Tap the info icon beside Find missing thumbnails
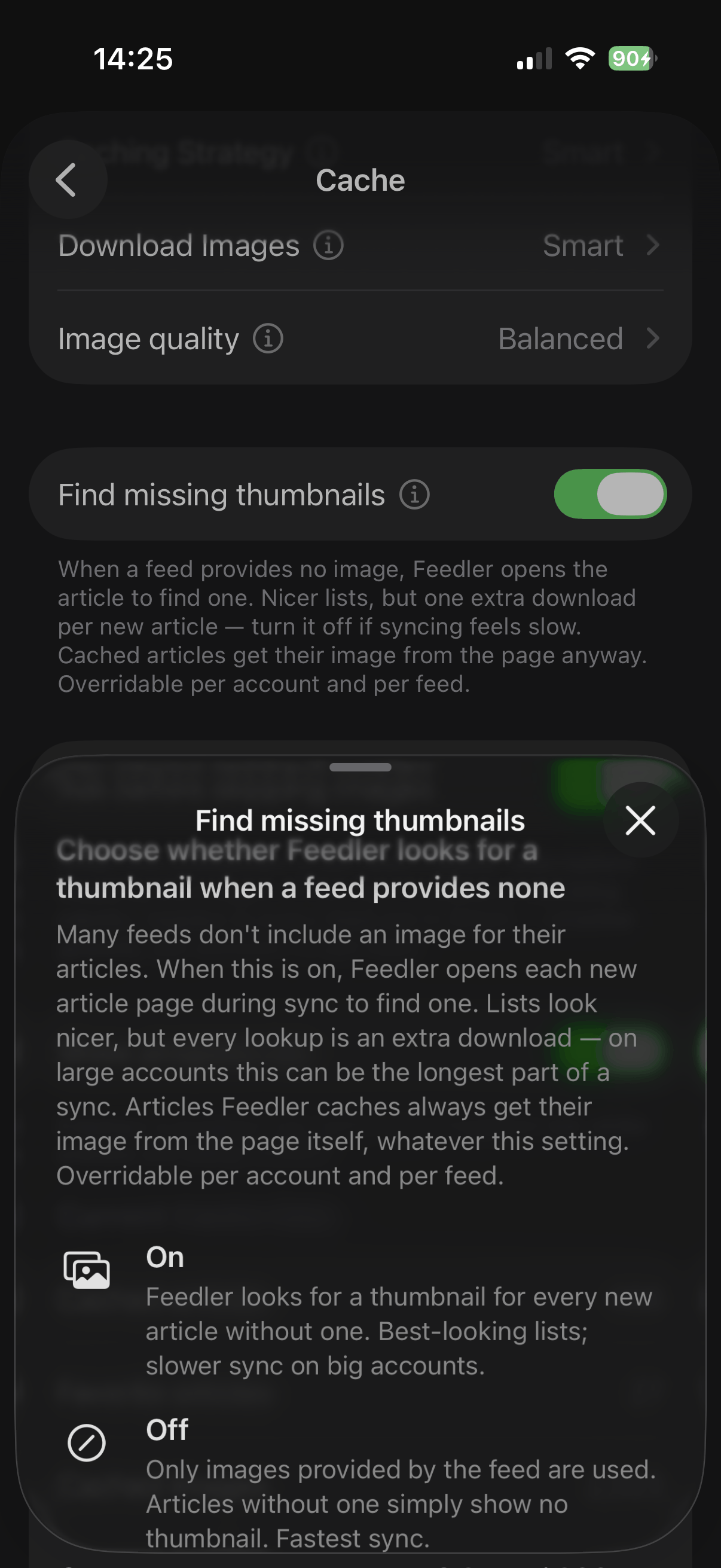This screenshot has width=721, height=1568. coord(414,494)
